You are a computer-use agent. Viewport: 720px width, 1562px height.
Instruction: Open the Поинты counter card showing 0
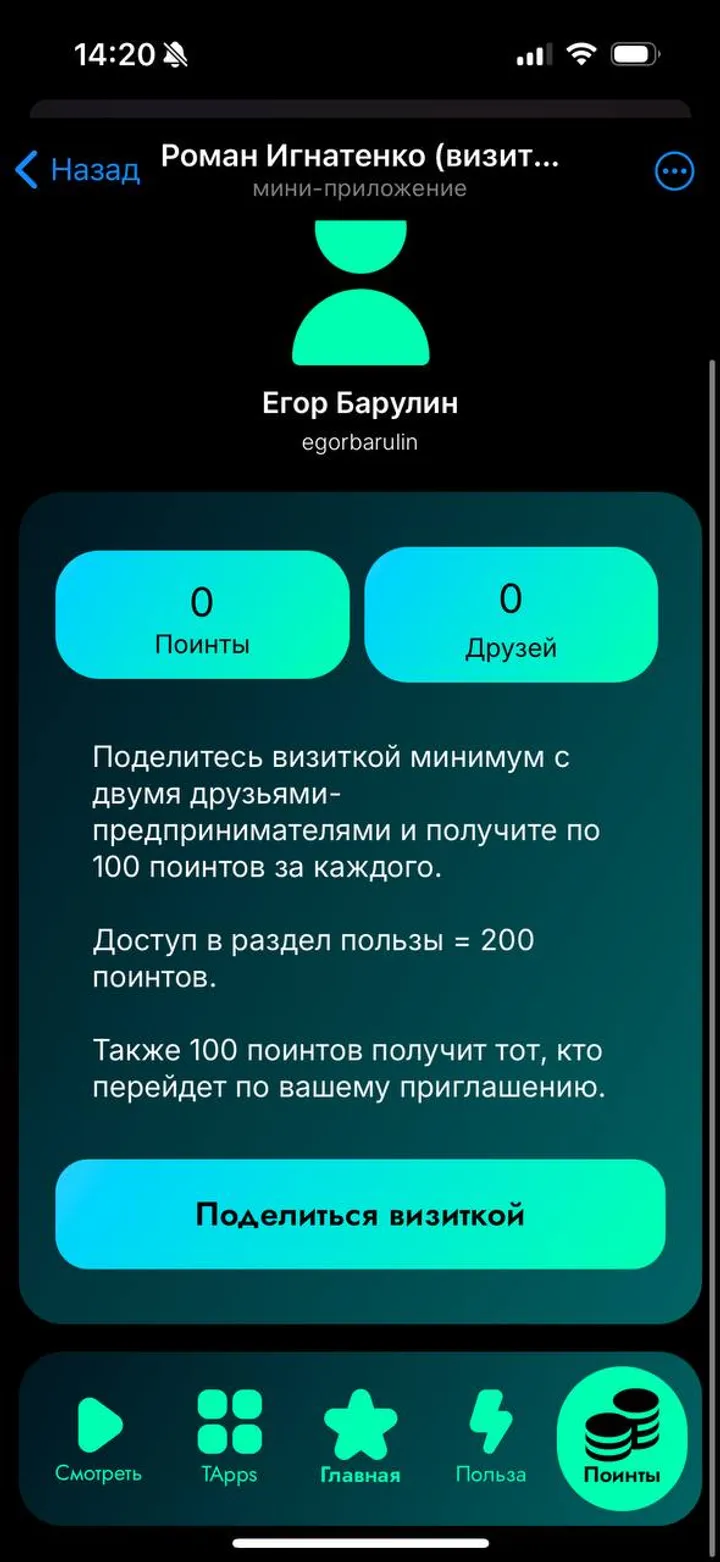pos(203,614)
